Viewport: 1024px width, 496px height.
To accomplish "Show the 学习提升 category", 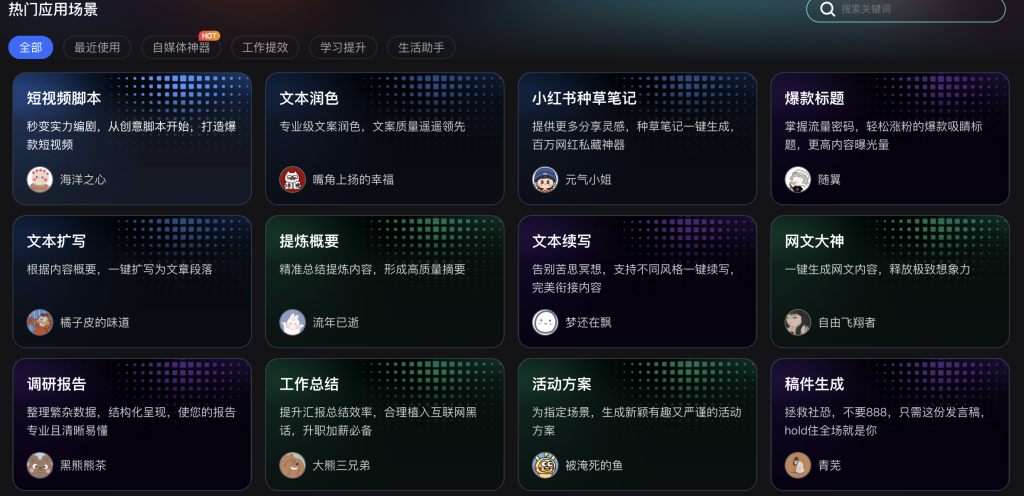I will 343,47.
